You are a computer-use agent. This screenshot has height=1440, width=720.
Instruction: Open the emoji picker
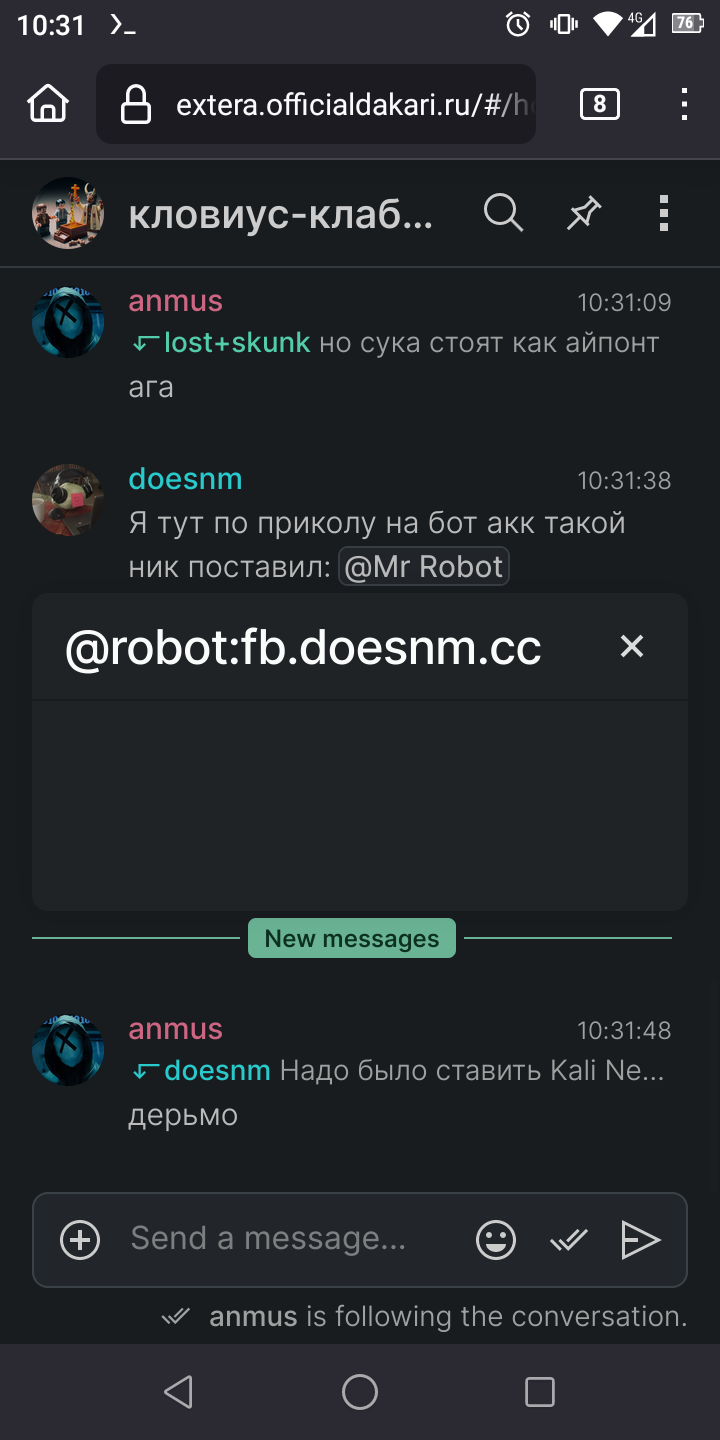coord(495,1240)
